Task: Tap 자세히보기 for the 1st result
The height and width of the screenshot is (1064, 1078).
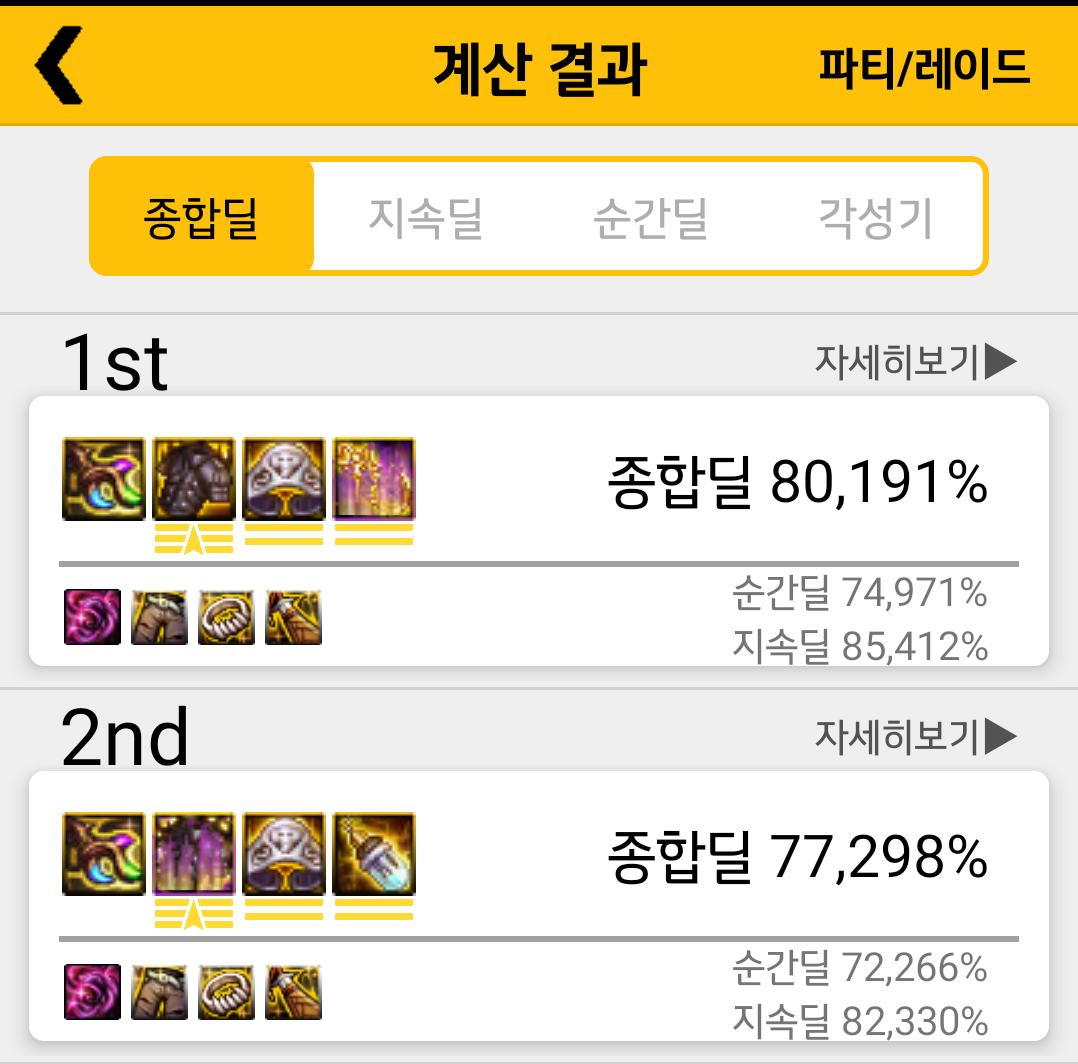Action: point(914,362)
